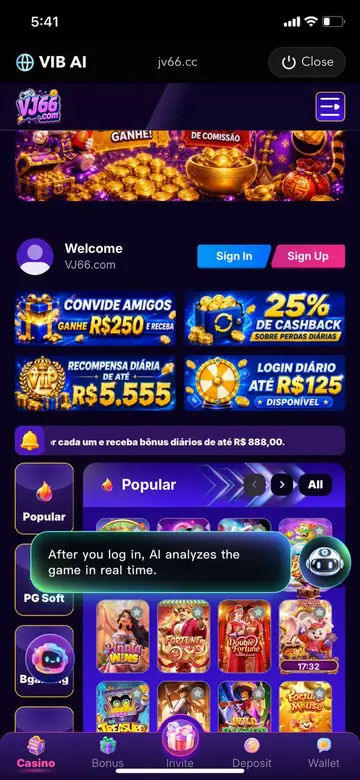
Task: Select the Popular category
Action: point(44,498)
